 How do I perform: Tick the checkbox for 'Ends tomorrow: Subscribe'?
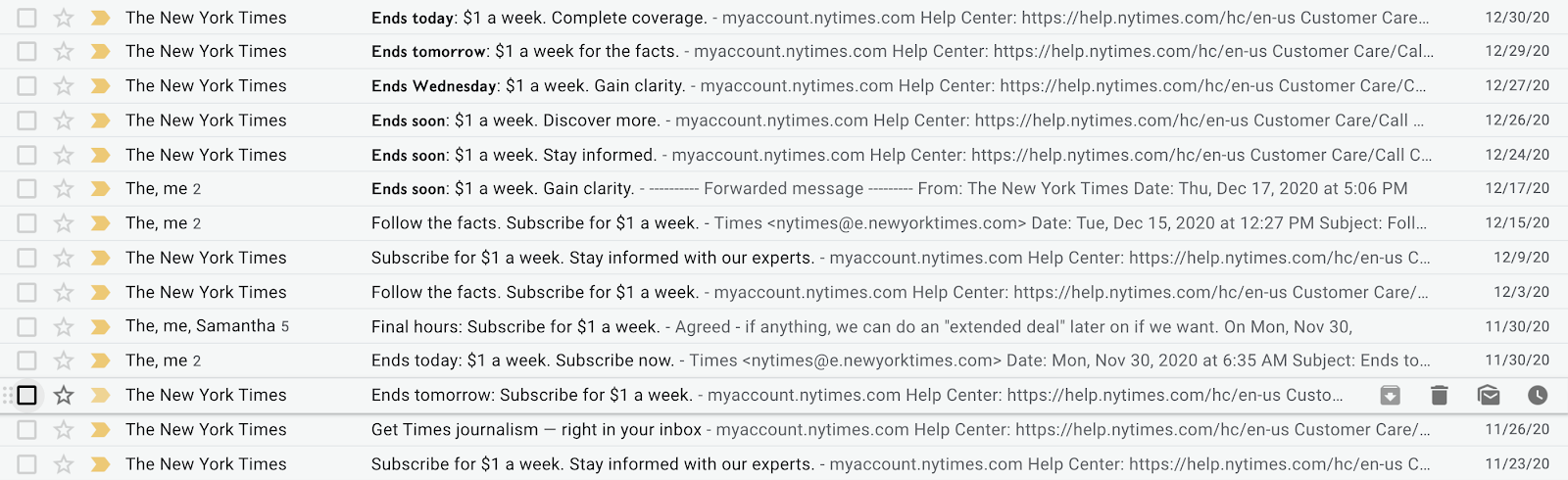pyautogui.click(x=27, y=395)
